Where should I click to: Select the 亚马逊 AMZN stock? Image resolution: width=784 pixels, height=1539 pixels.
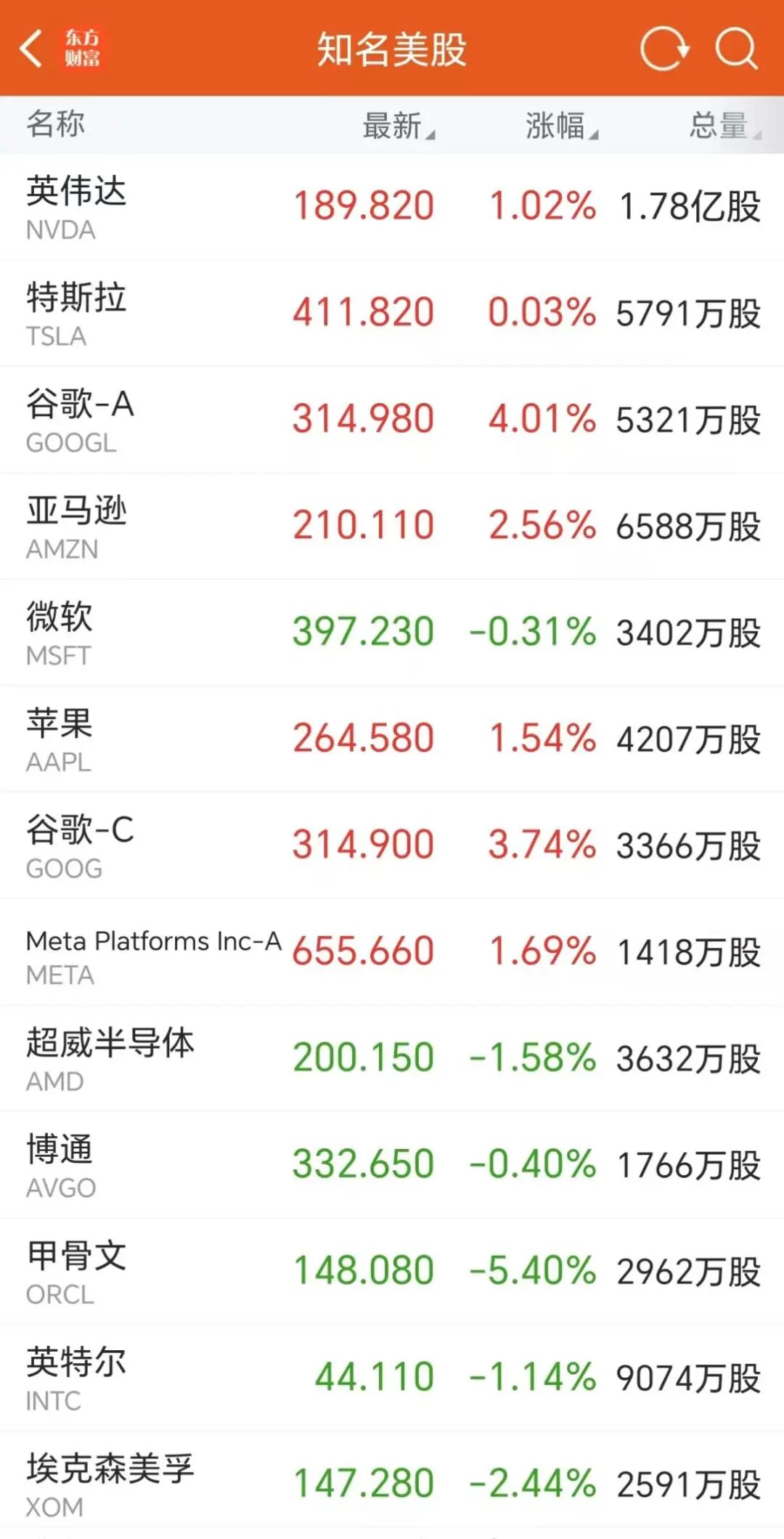tap(392, 526)
